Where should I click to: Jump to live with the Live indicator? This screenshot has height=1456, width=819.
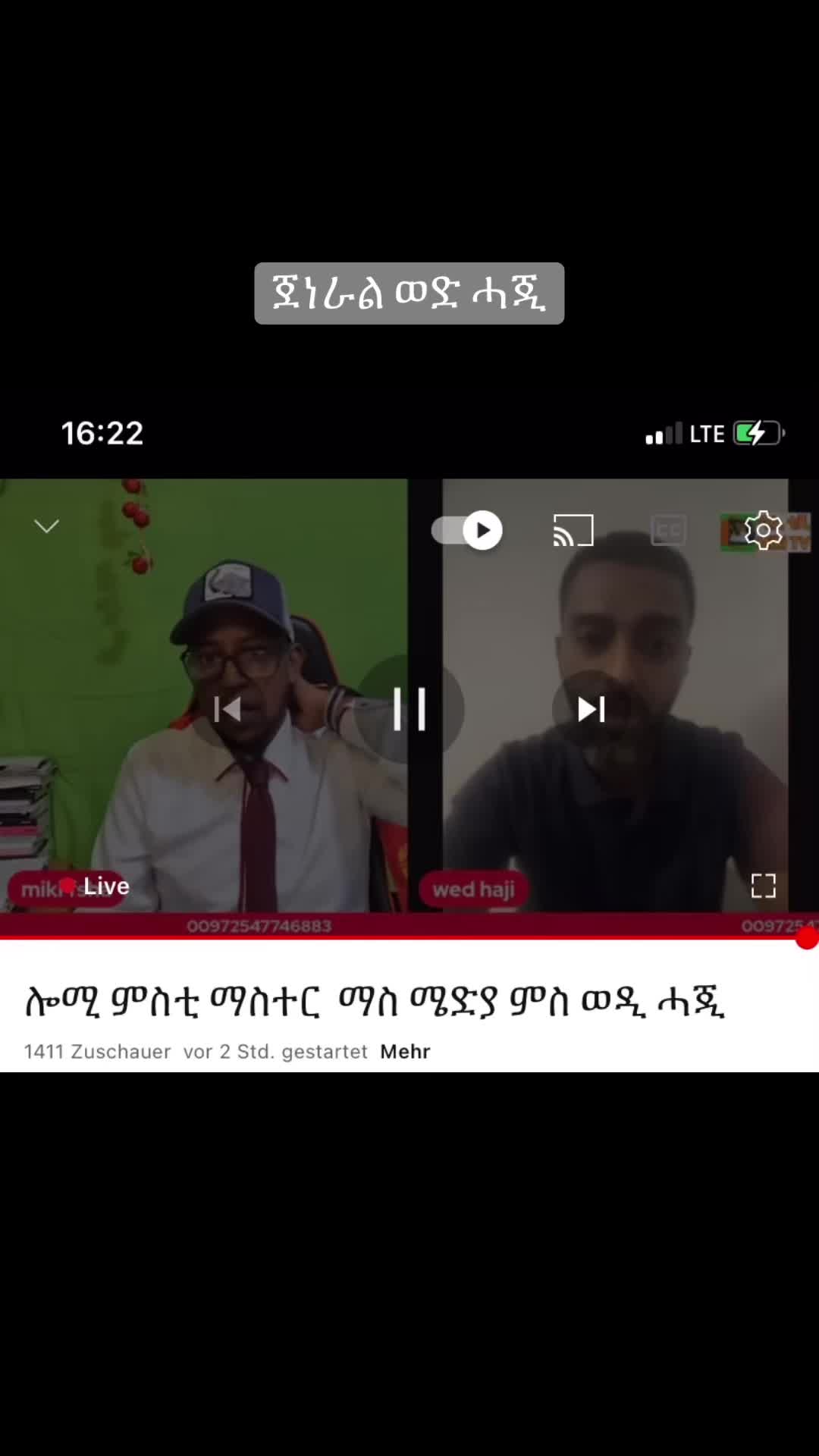click(x=96, y=886)
